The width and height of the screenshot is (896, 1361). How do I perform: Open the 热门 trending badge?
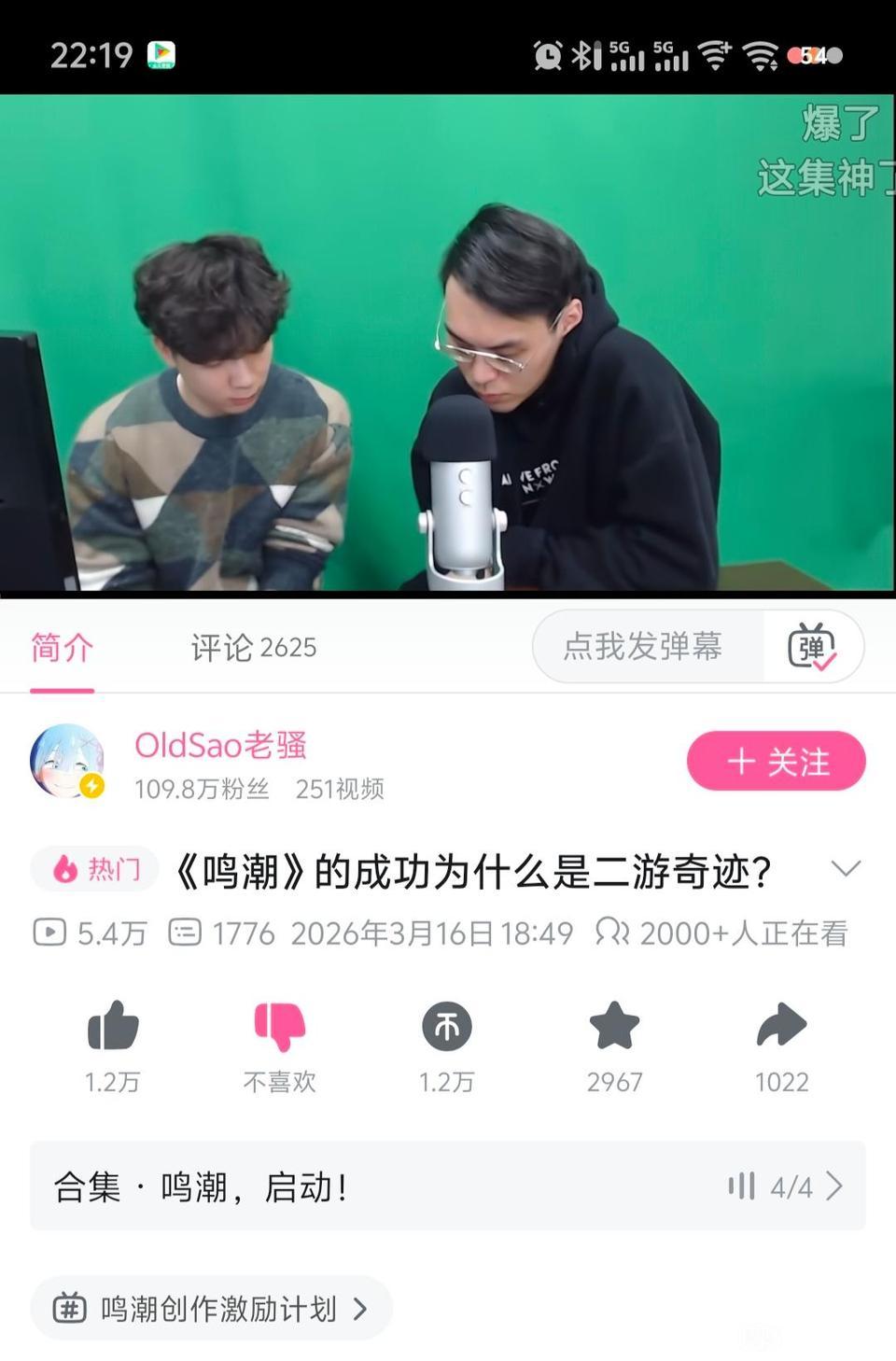(x=95, y=869)
